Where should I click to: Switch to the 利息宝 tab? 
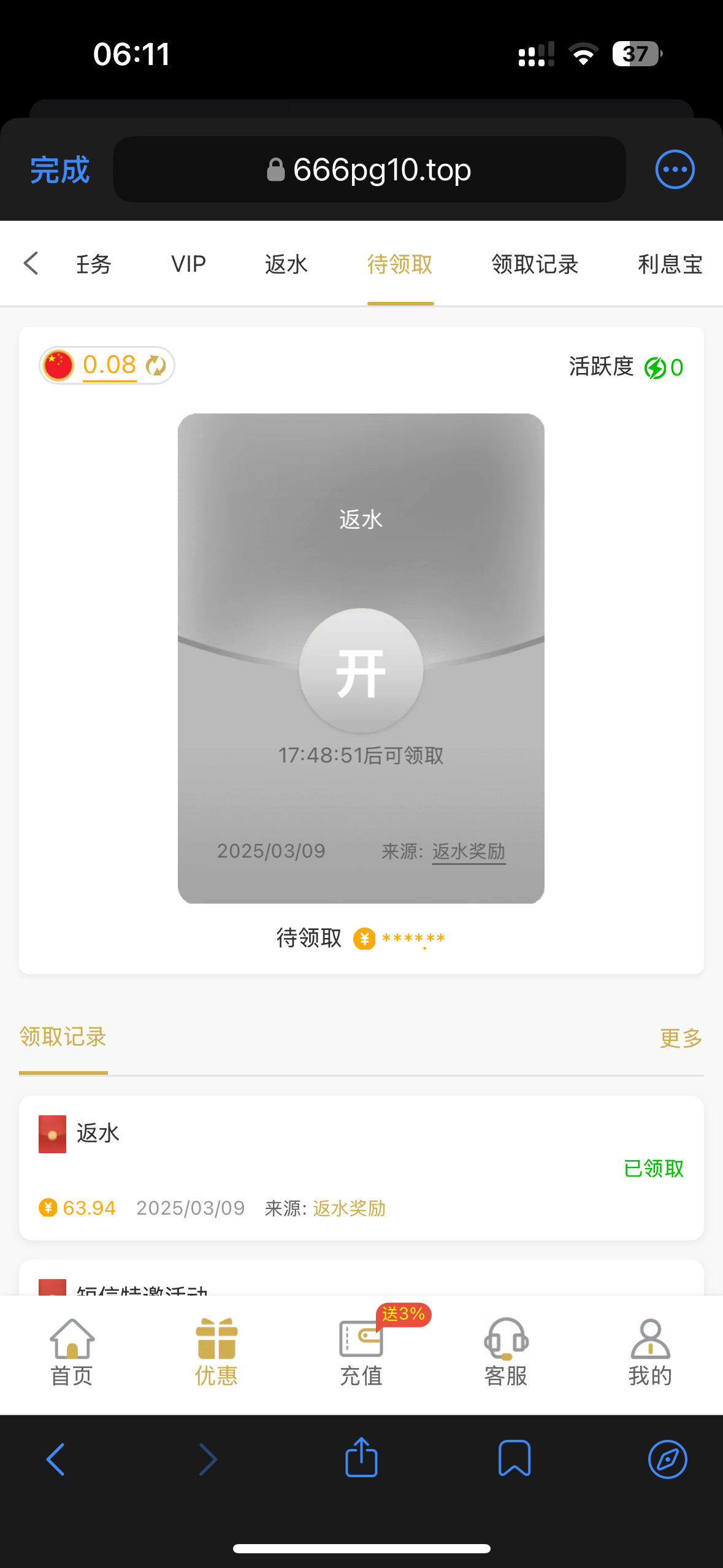[x=670, y=264]
